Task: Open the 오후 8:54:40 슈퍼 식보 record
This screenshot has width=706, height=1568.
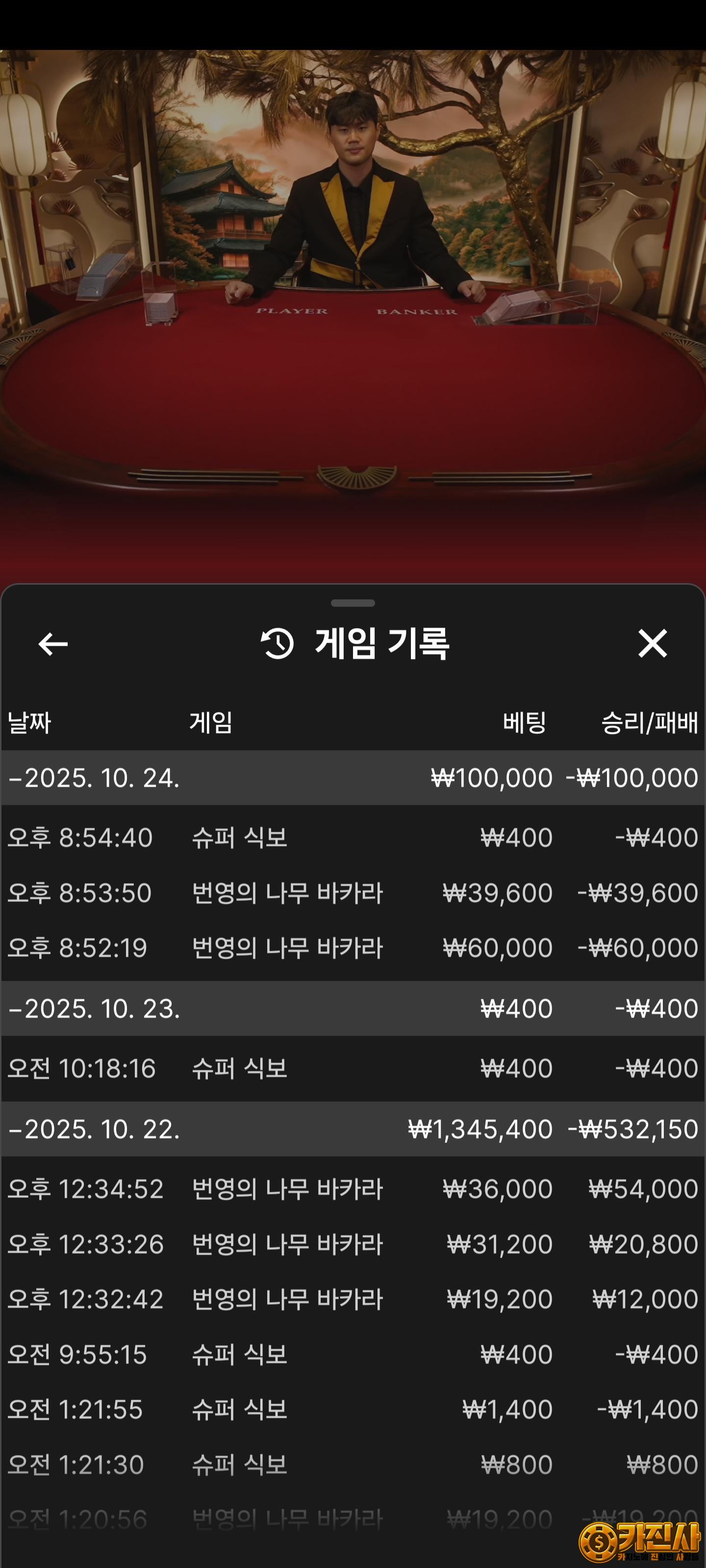Action: [x=353, y=837]
